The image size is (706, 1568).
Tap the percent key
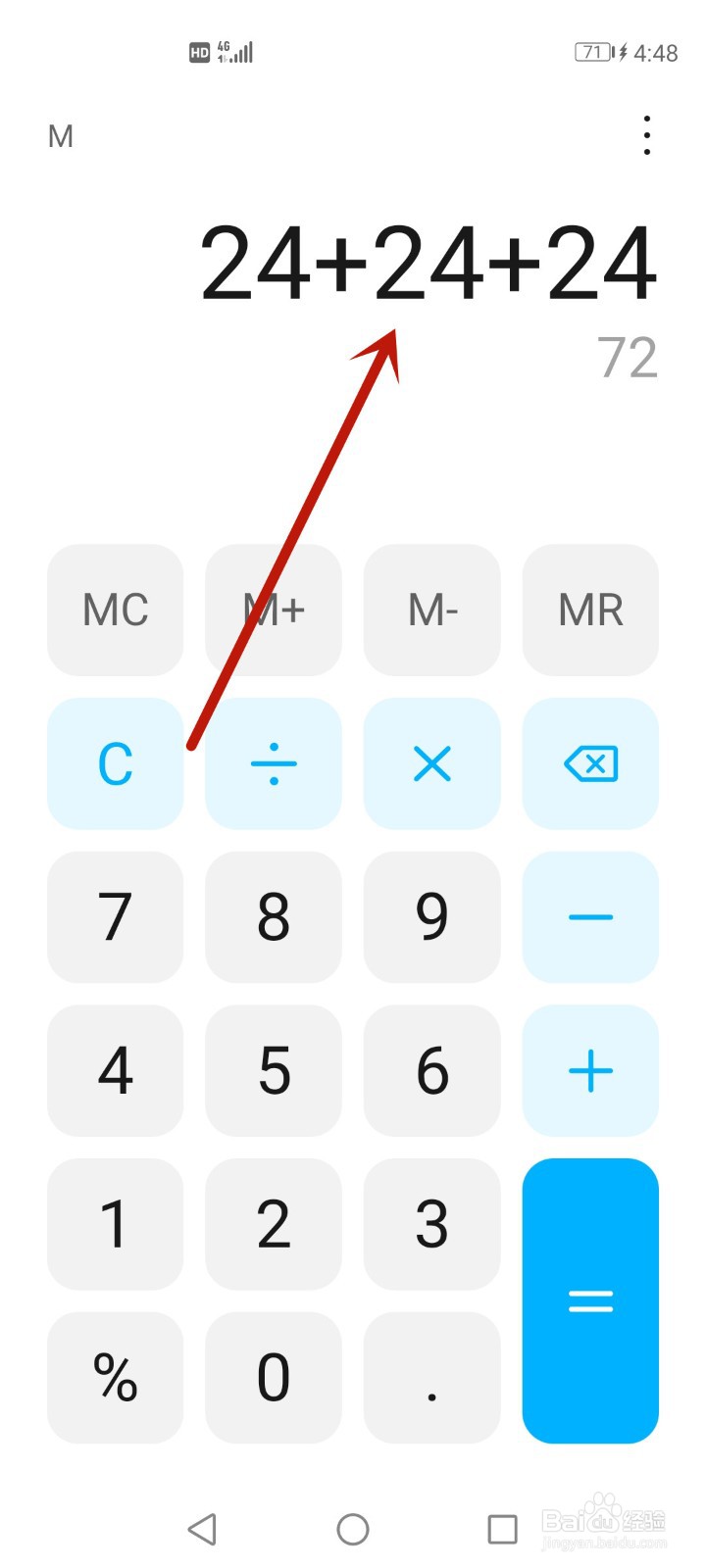pos(116,1377)
